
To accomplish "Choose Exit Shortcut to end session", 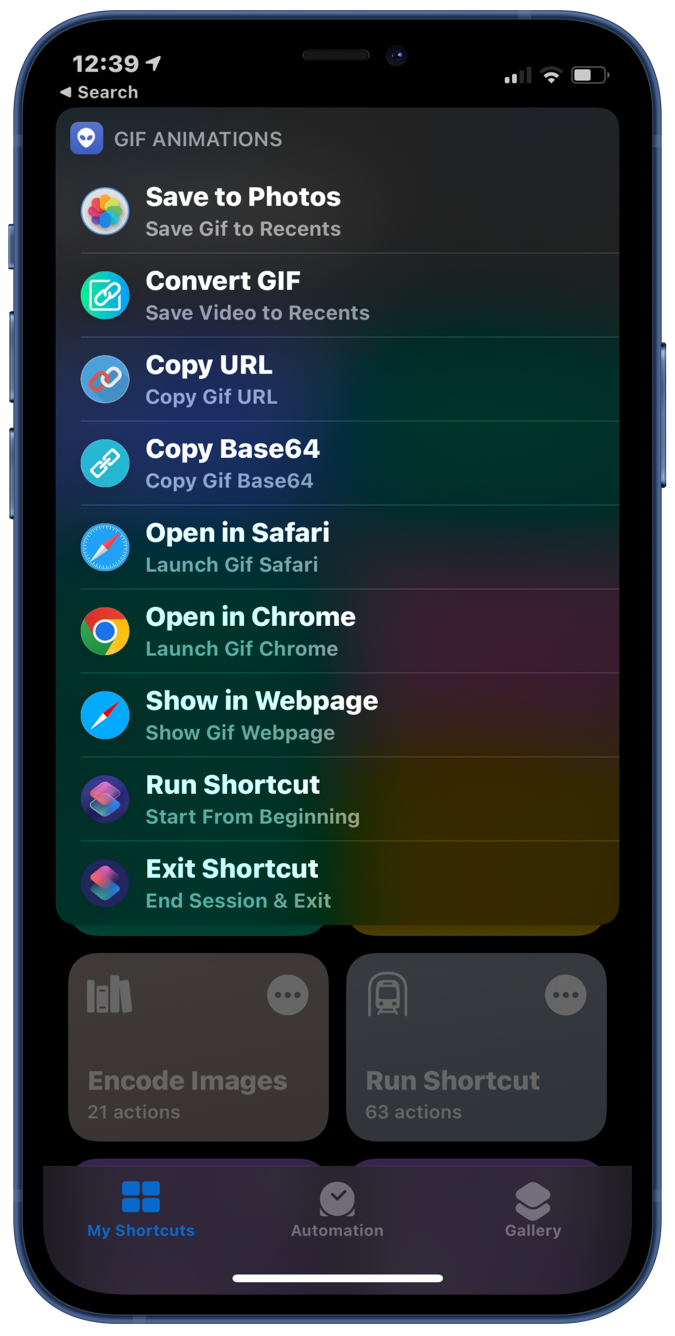I will 337,883.
